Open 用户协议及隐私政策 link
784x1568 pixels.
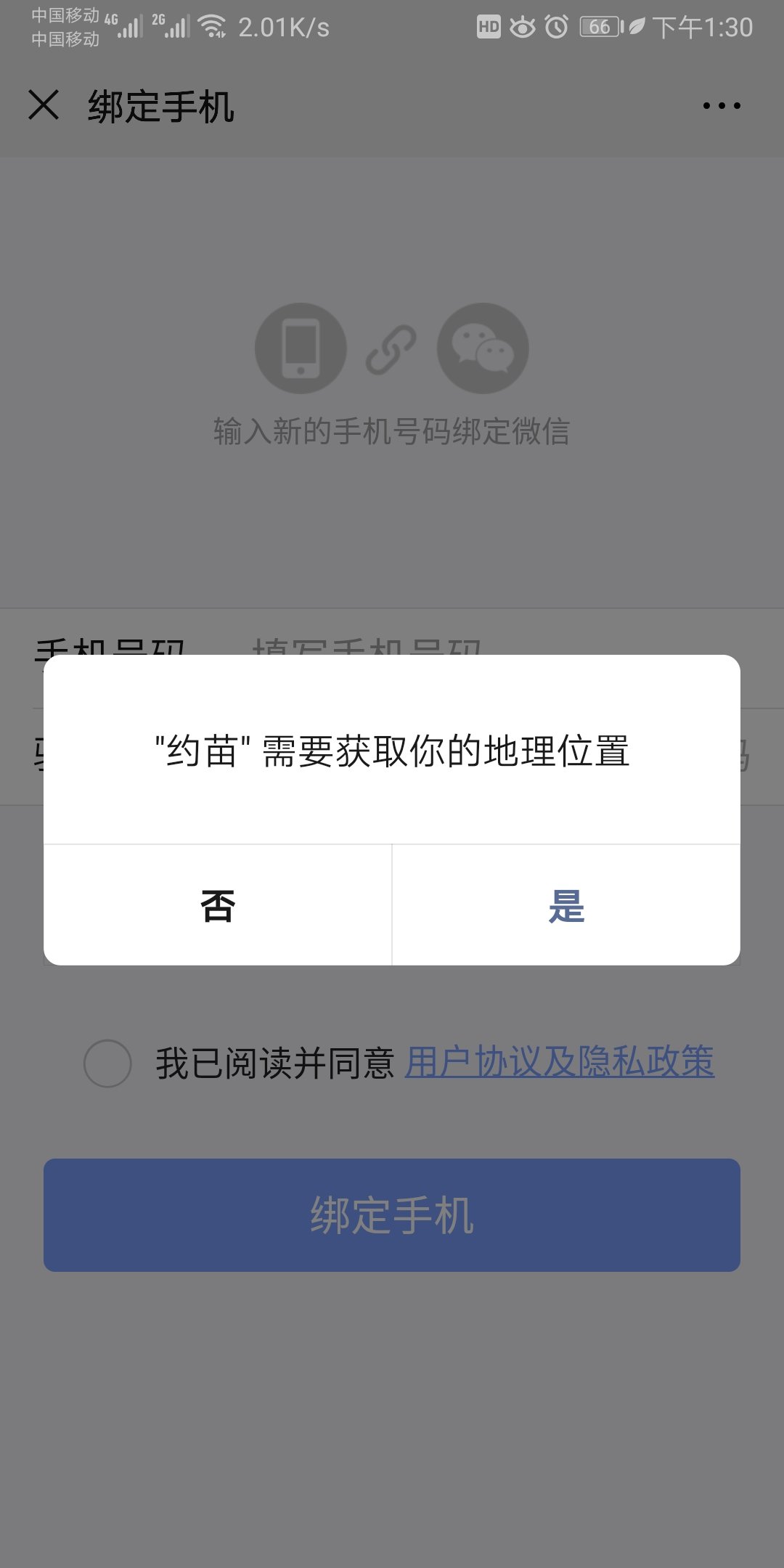point(559,1062)
